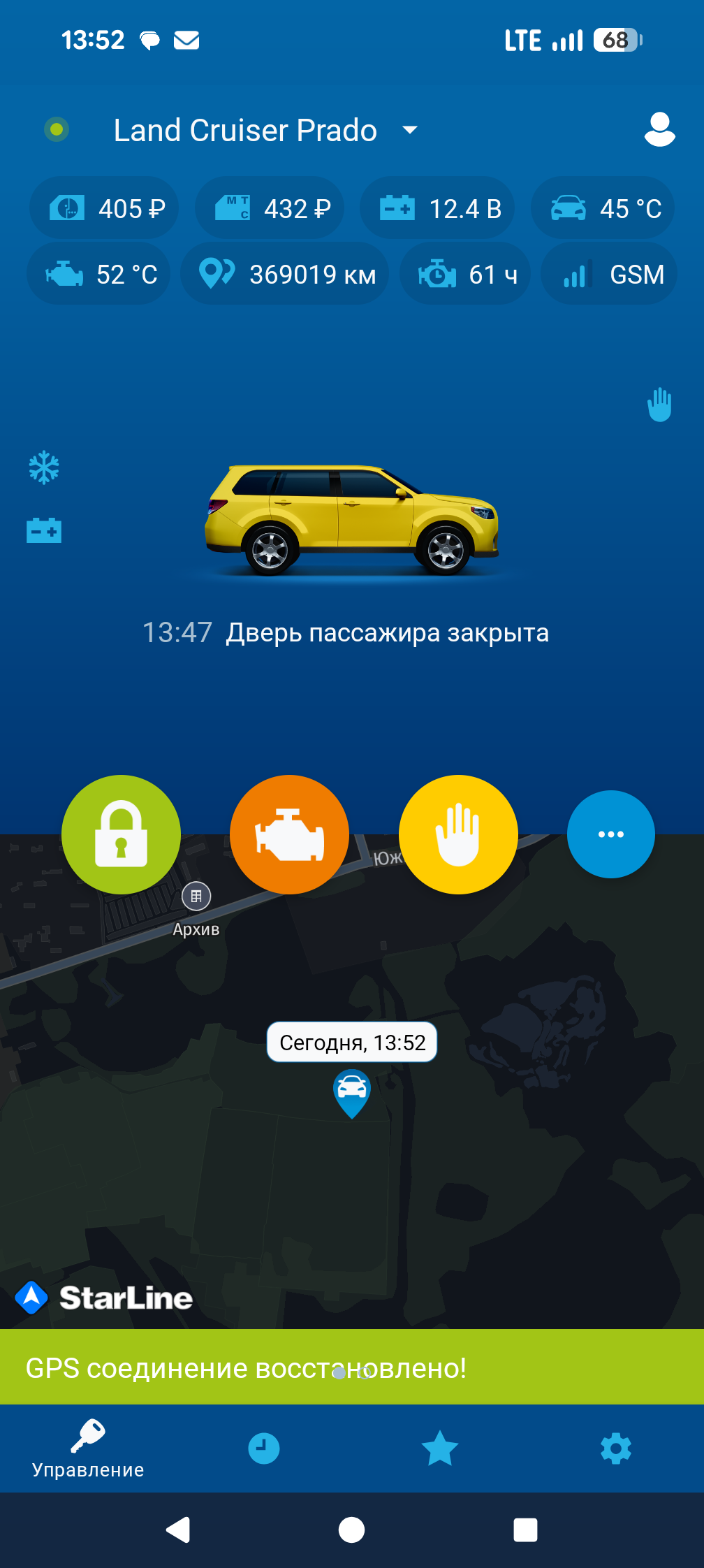704x1568 pixels.
Task: Tap the 432 ₽ SIM balance chip
Action: click(x=271, y=208)
